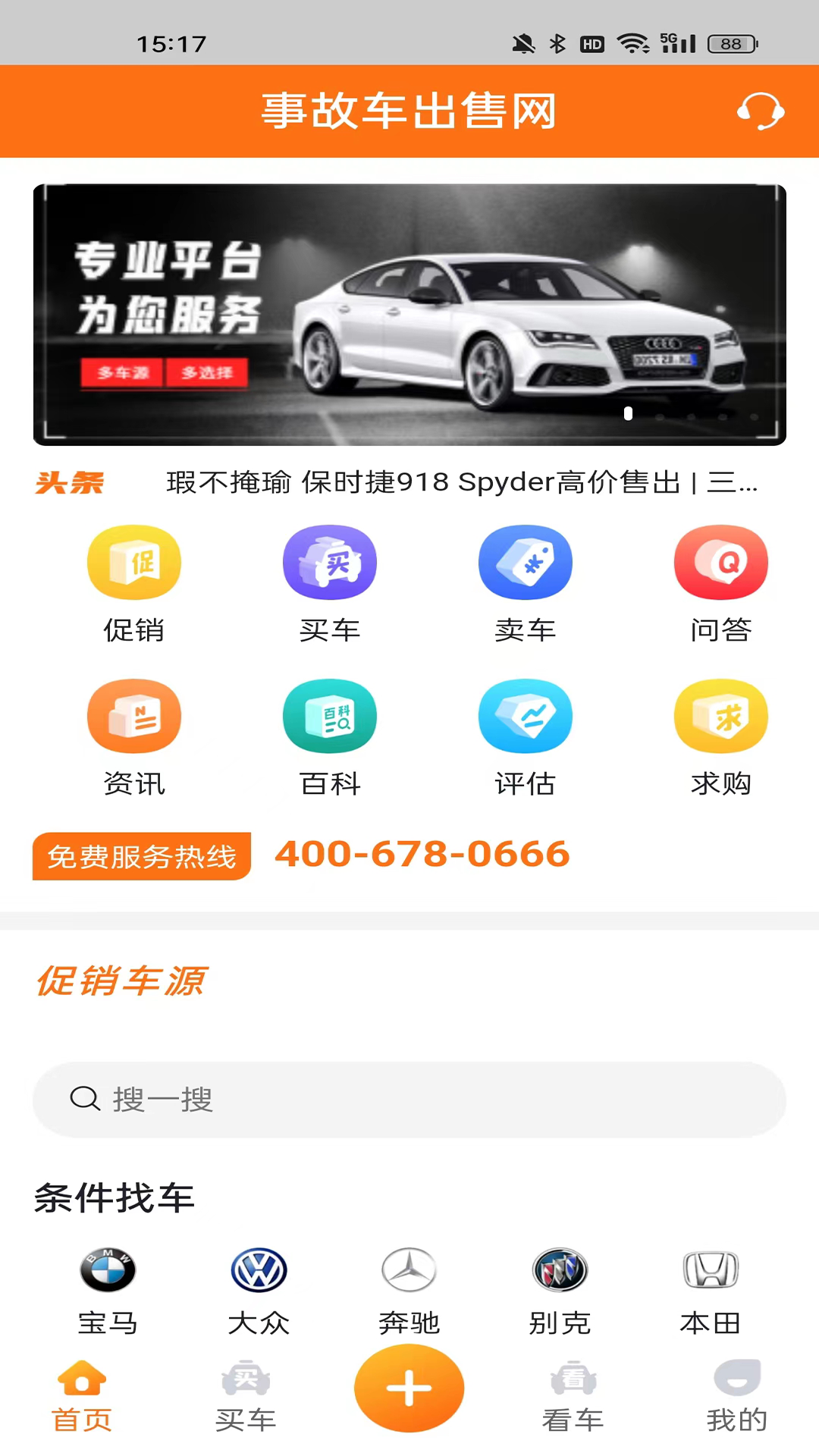
Task: Open the 评估 evaluation icon
Action: [x=526, y=716]
